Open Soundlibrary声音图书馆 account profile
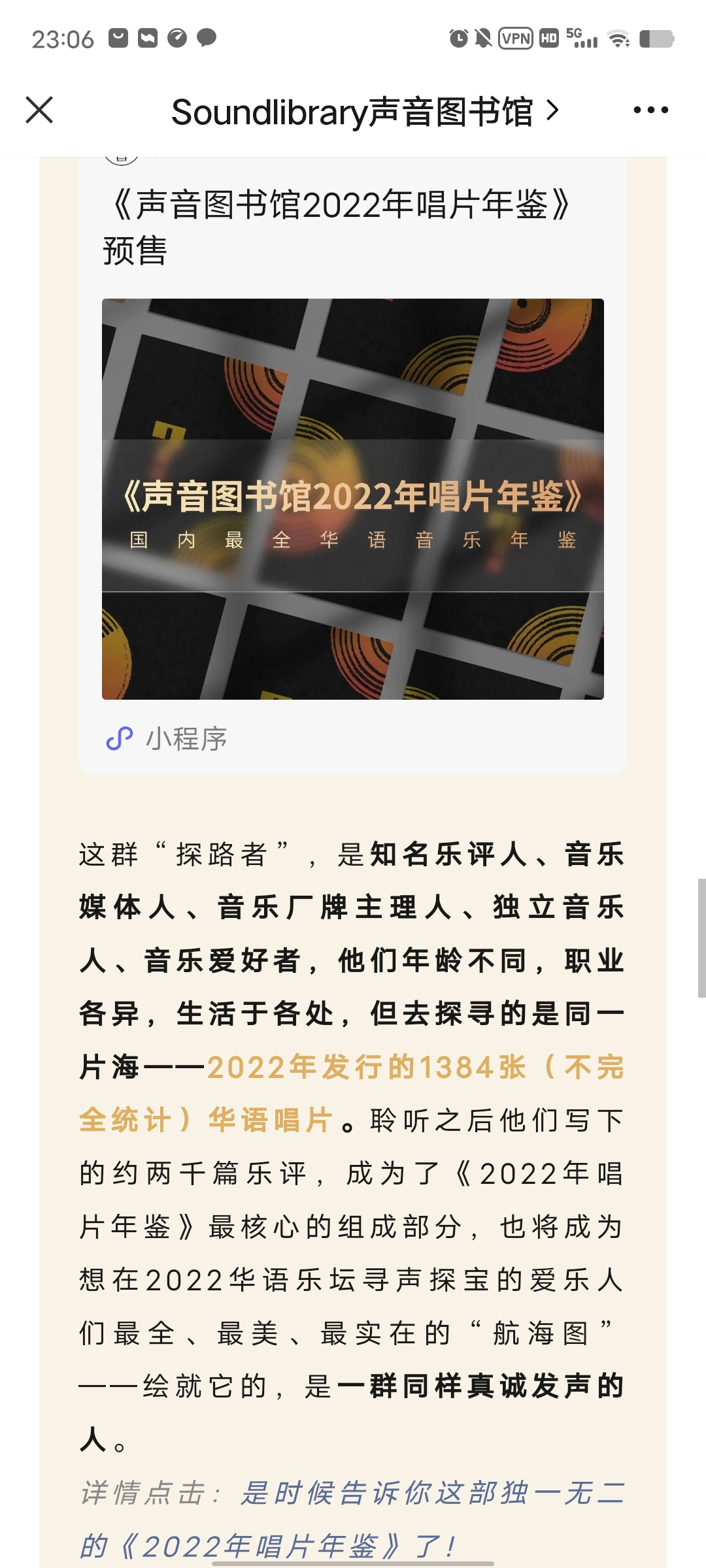 tap(363, 112)
